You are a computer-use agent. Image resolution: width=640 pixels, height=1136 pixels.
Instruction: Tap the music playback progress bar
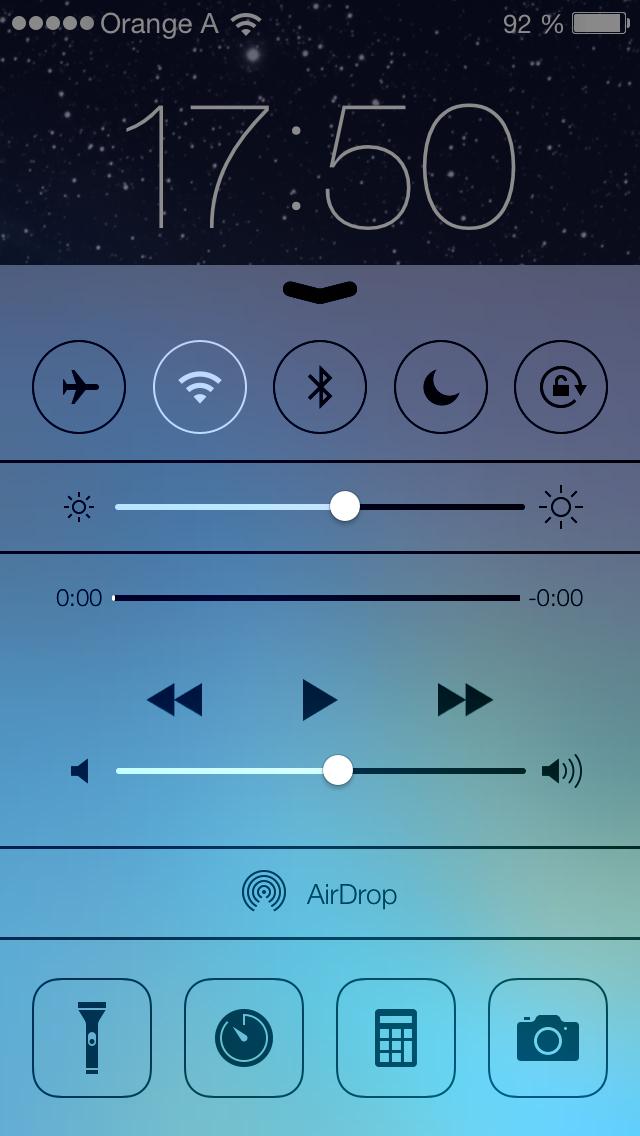pyautogui.click(x=316, y=598)
